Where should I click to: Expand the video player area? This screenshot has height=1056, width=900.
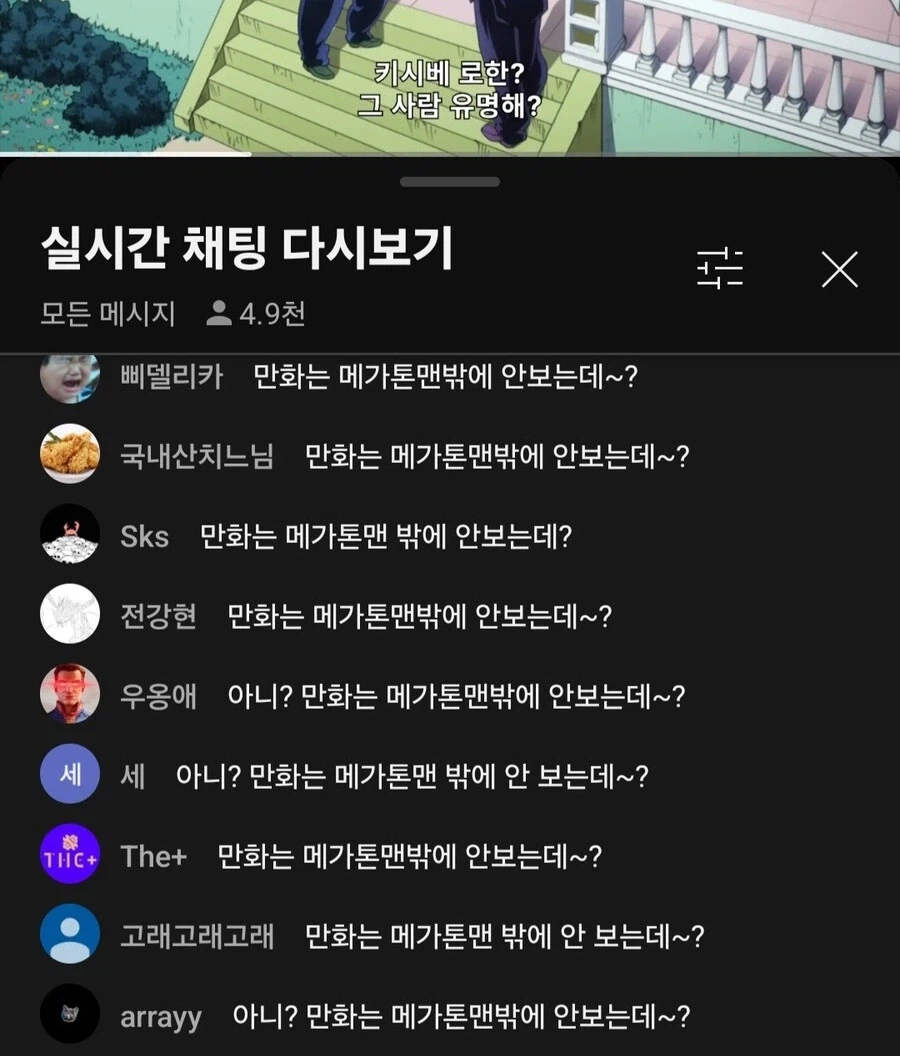click(x=449, y=80)
